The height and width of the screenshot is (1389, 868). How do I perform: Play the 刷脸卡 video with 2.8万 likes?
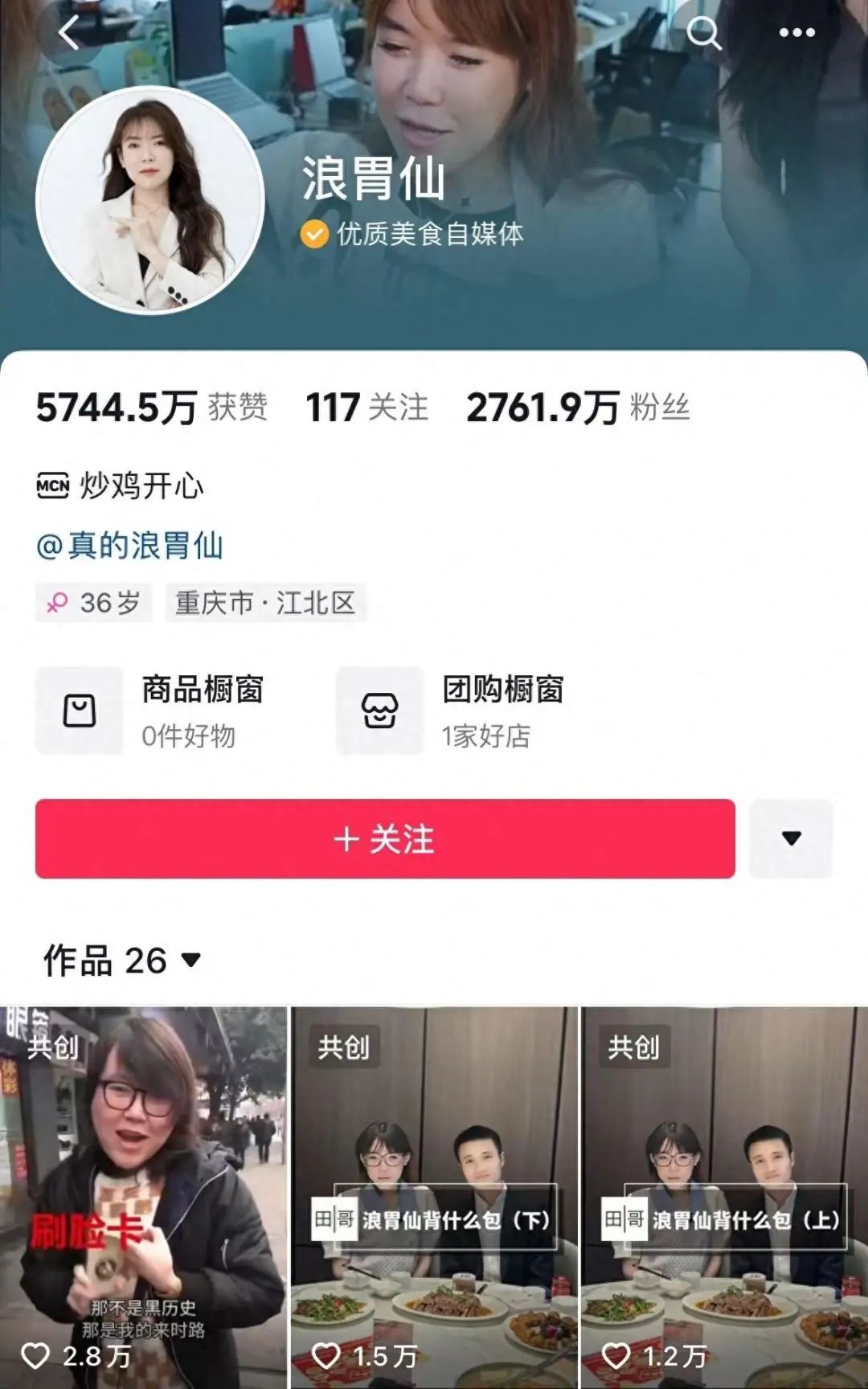click(143, 1198)
